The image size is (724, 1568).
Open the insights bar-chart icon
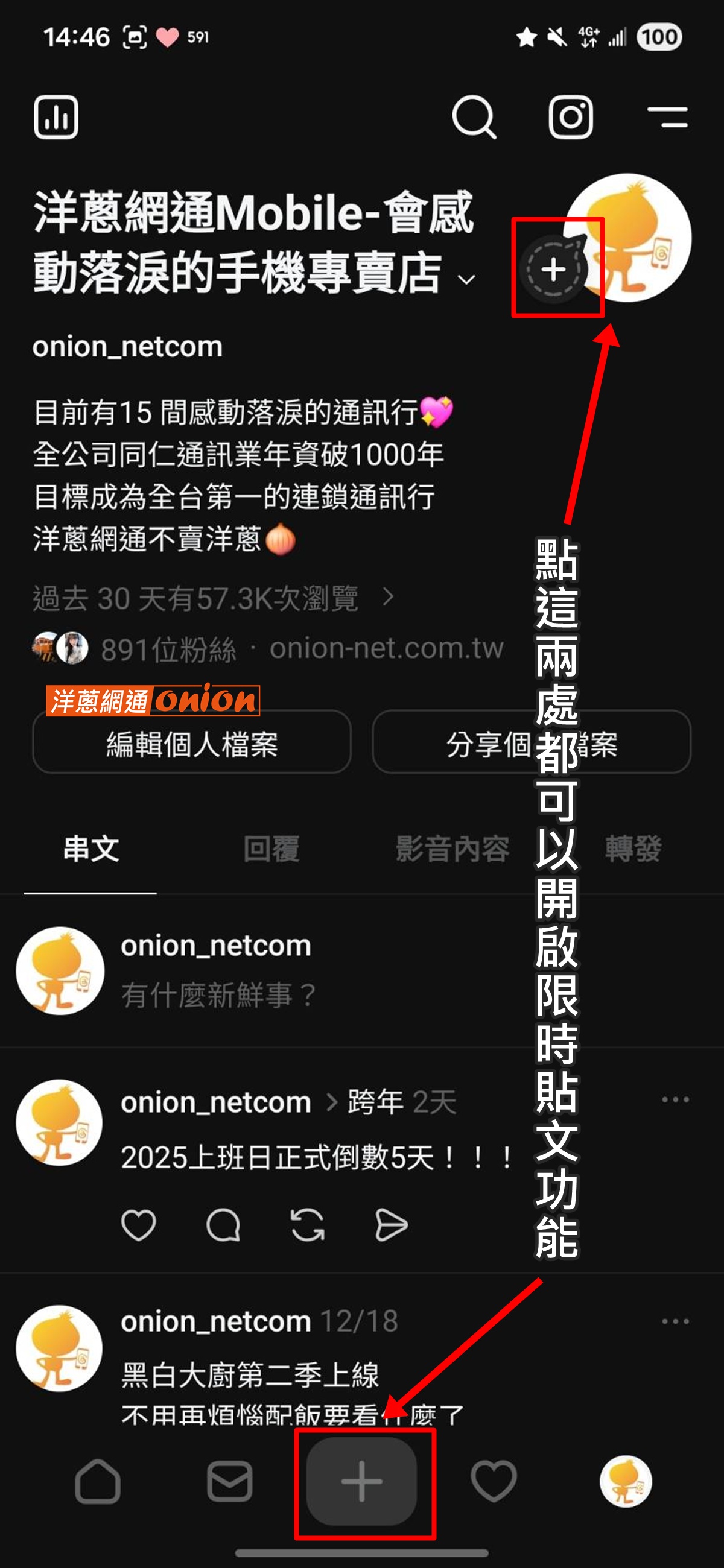(56, 117)
